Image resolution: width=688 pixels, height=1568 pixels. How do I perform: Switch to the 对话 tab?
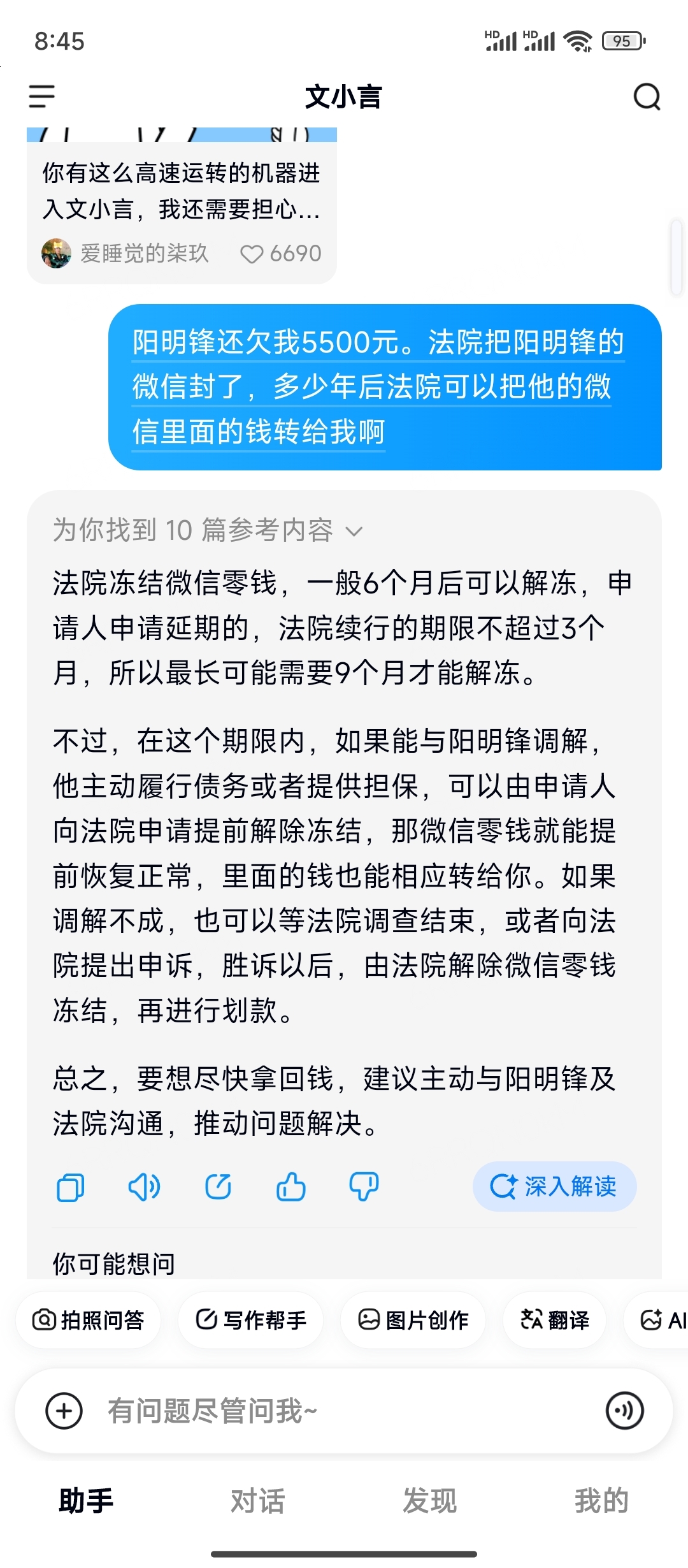tap(258, 1501)
